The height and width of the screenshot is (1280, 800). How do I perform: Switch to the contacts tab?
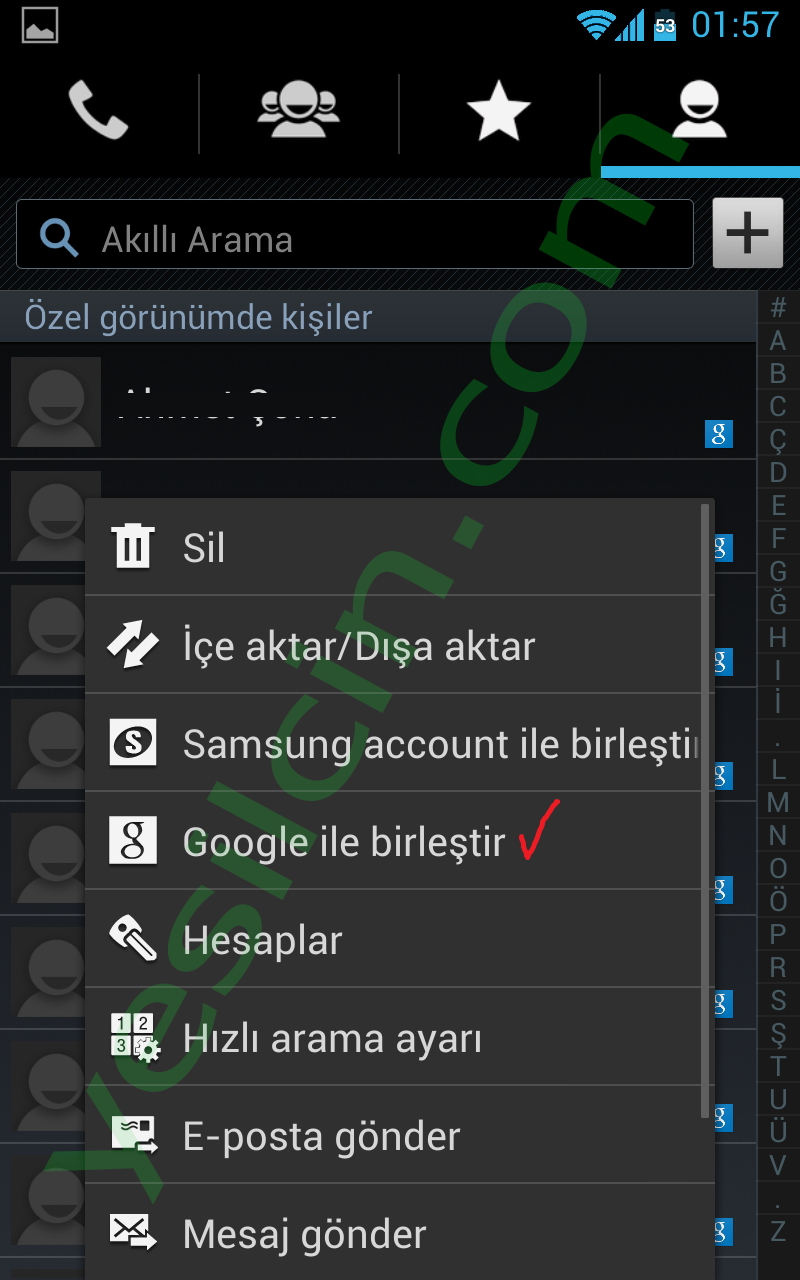tap(699, 110)
